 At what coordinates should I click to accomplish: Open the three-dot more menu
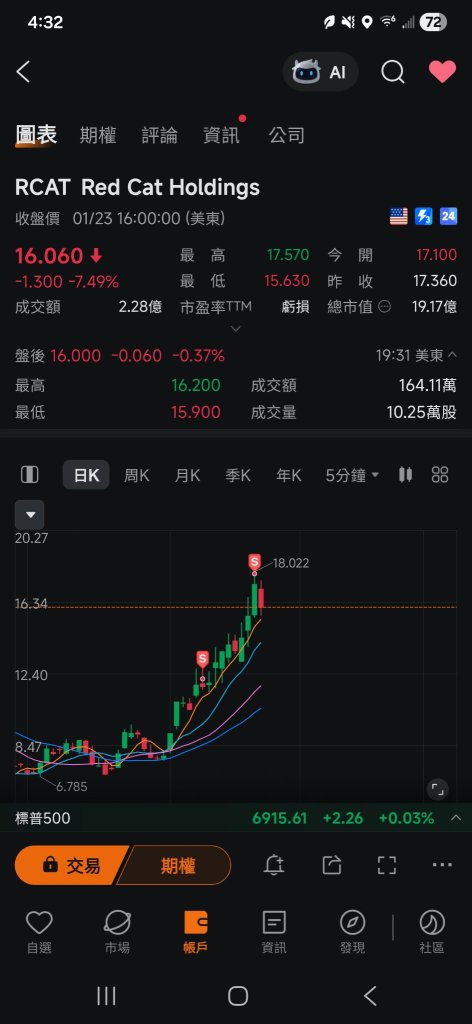(x=442, y=865)
